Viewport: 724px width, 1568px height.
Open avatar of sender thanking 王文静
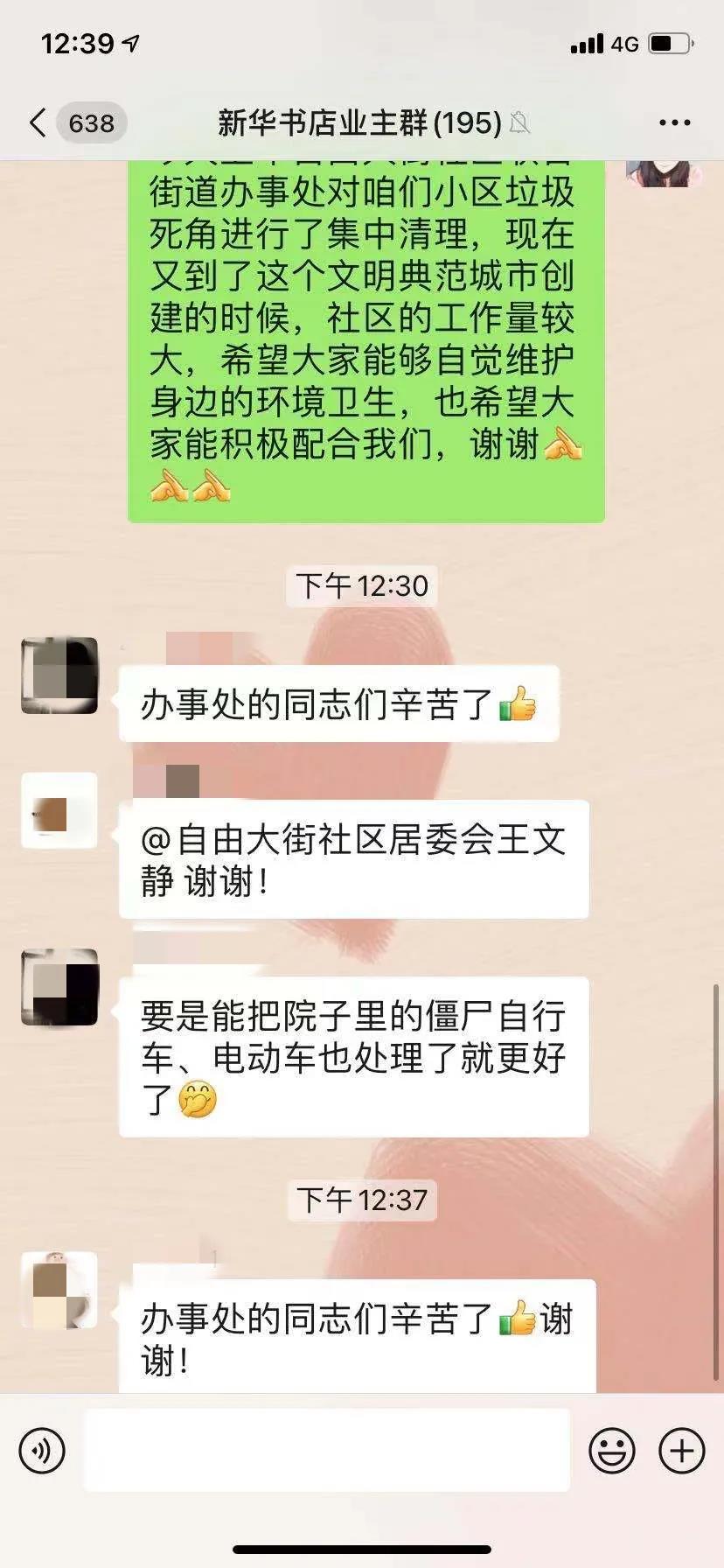click(x=59, y=810)
